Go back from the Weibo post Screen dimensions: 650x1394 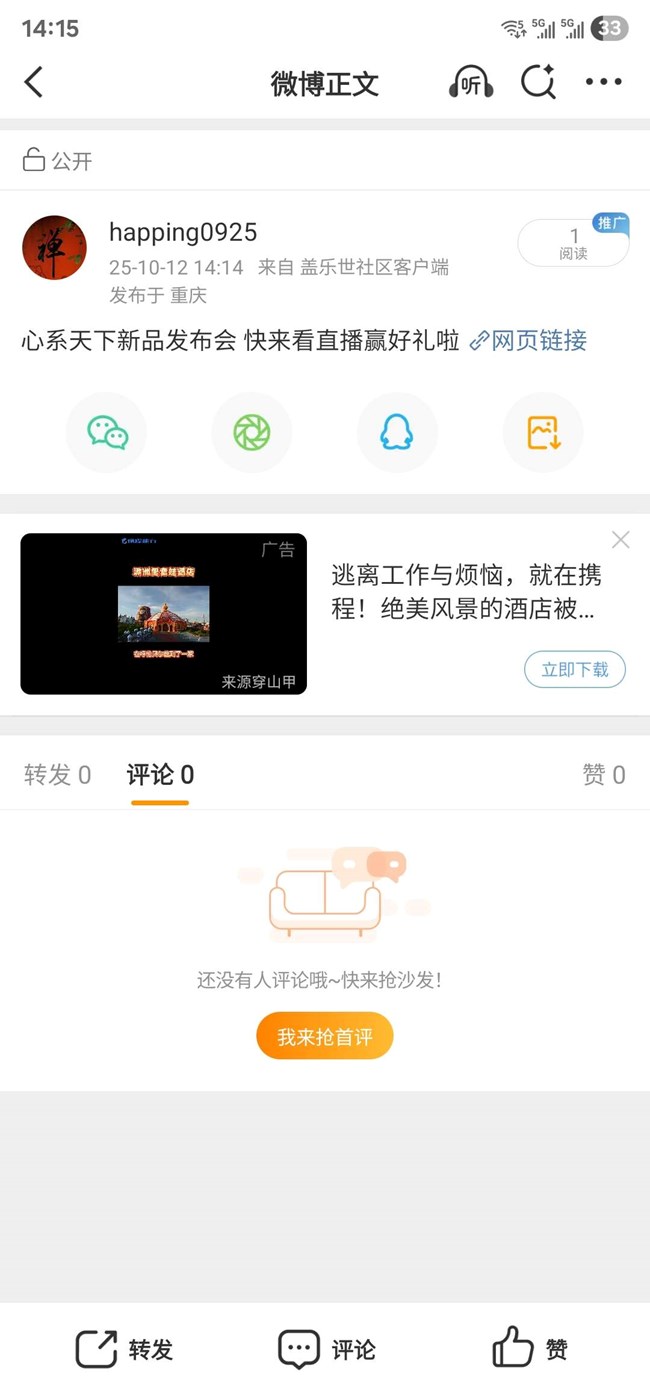[x=34, y=82]
